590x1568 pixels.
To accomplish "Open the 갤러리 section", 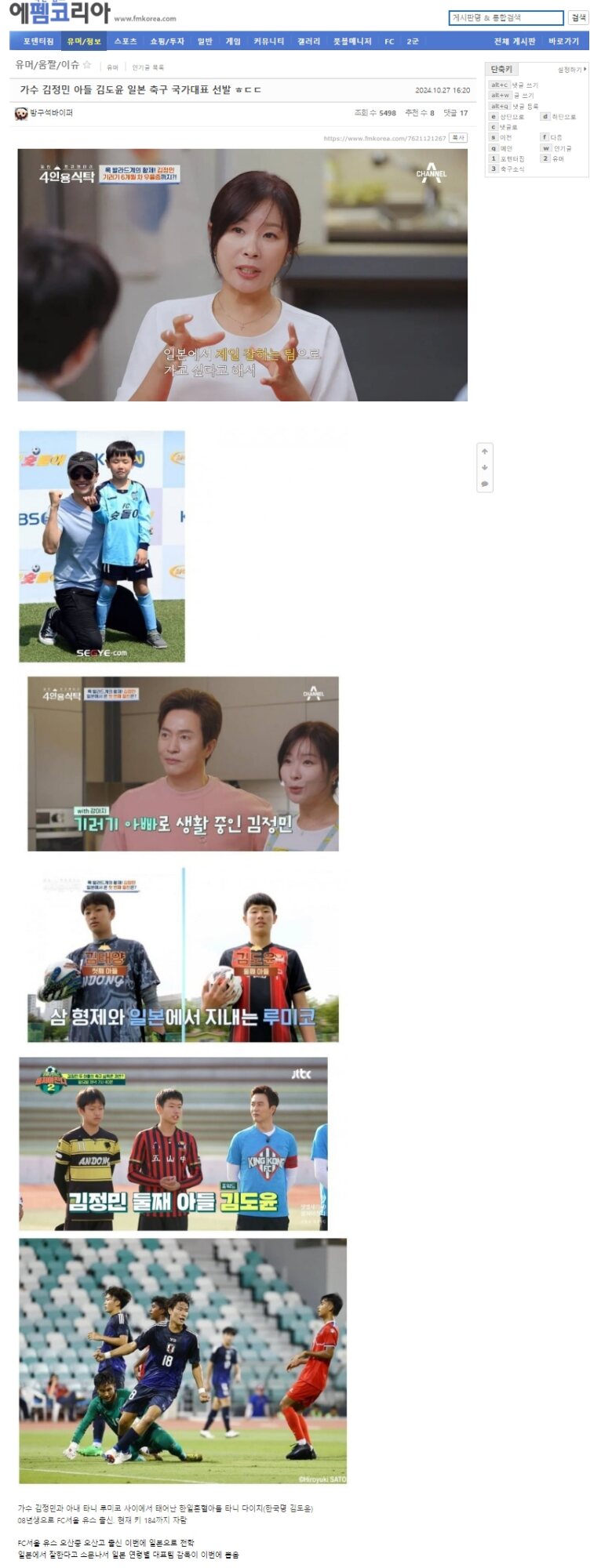I will (x=308, y=42).
